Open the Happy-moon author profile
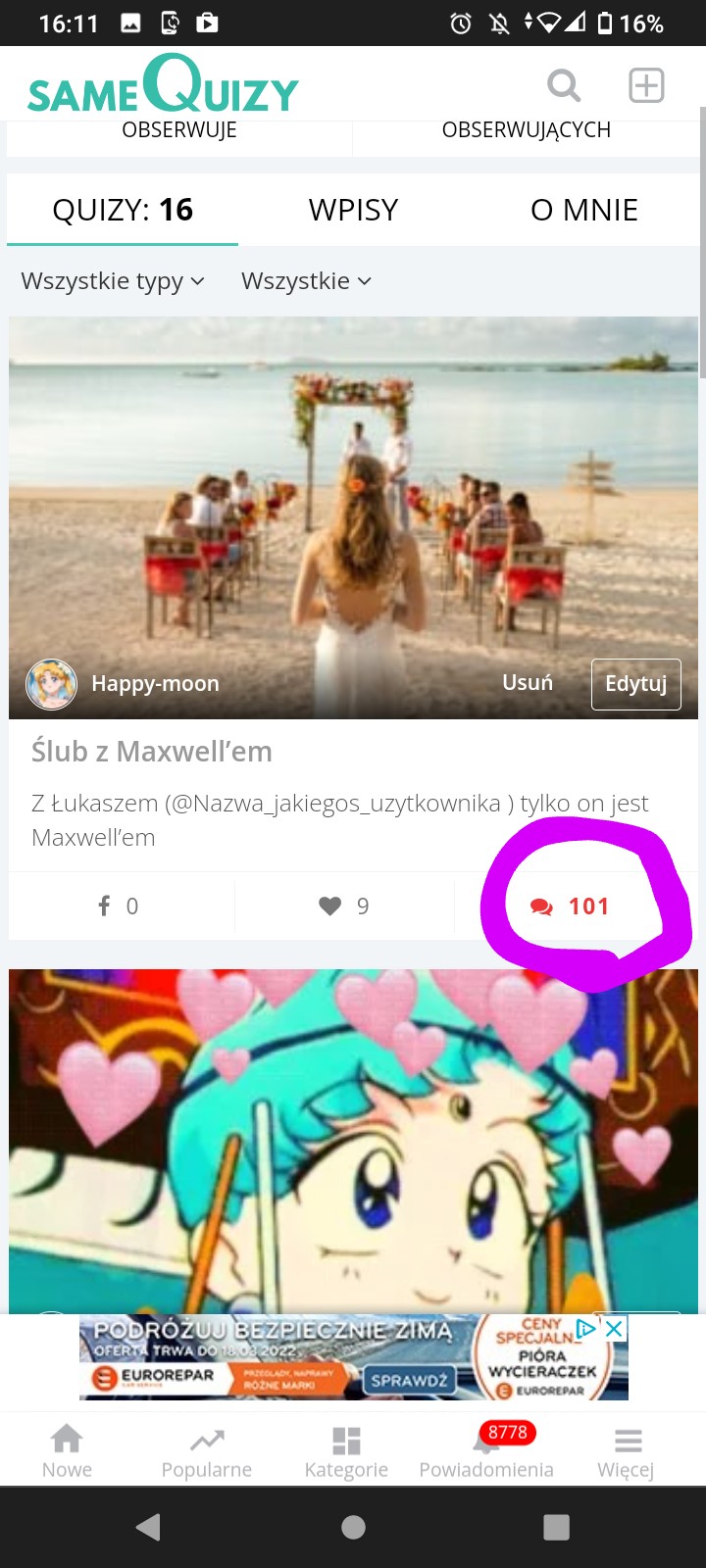Screen dimensions: 706x1568 click(x=155, y=683)
